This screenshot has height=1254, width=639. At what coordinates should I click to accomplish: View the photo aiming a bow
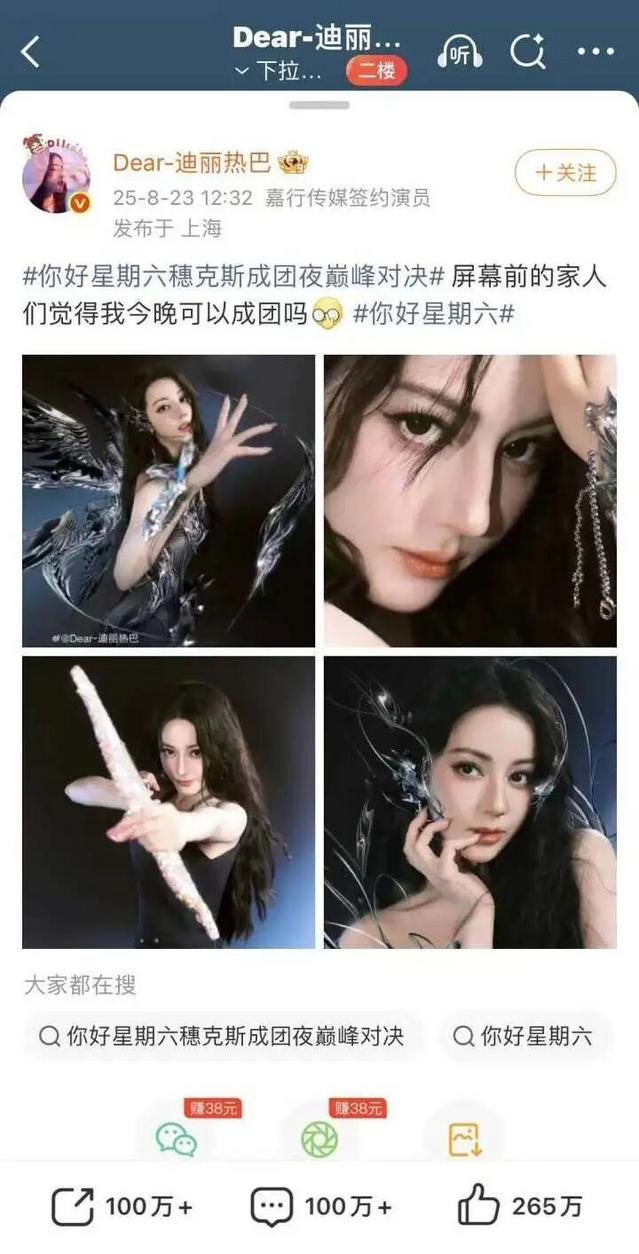point(168,802)
